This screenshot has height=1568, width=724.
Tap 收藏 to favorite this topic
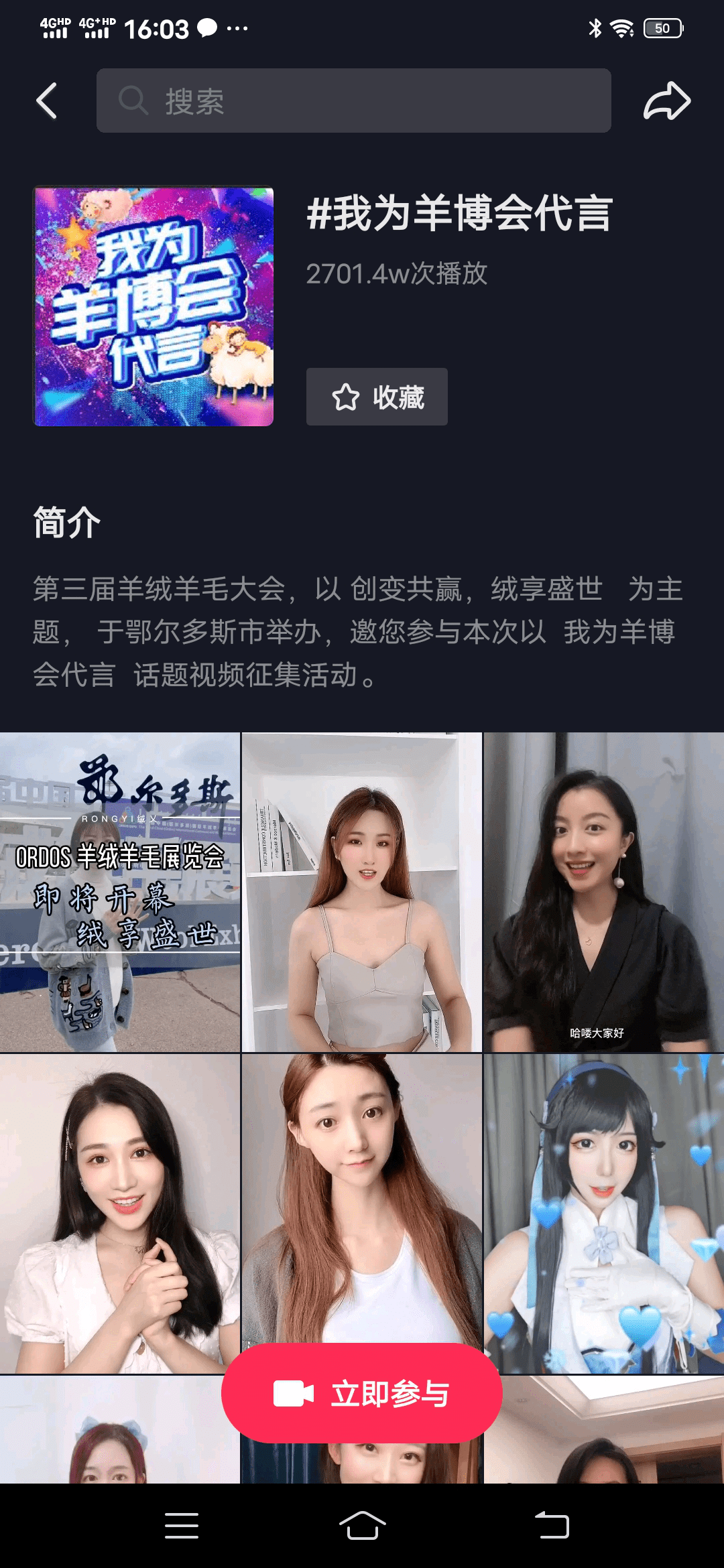[377, 397]
